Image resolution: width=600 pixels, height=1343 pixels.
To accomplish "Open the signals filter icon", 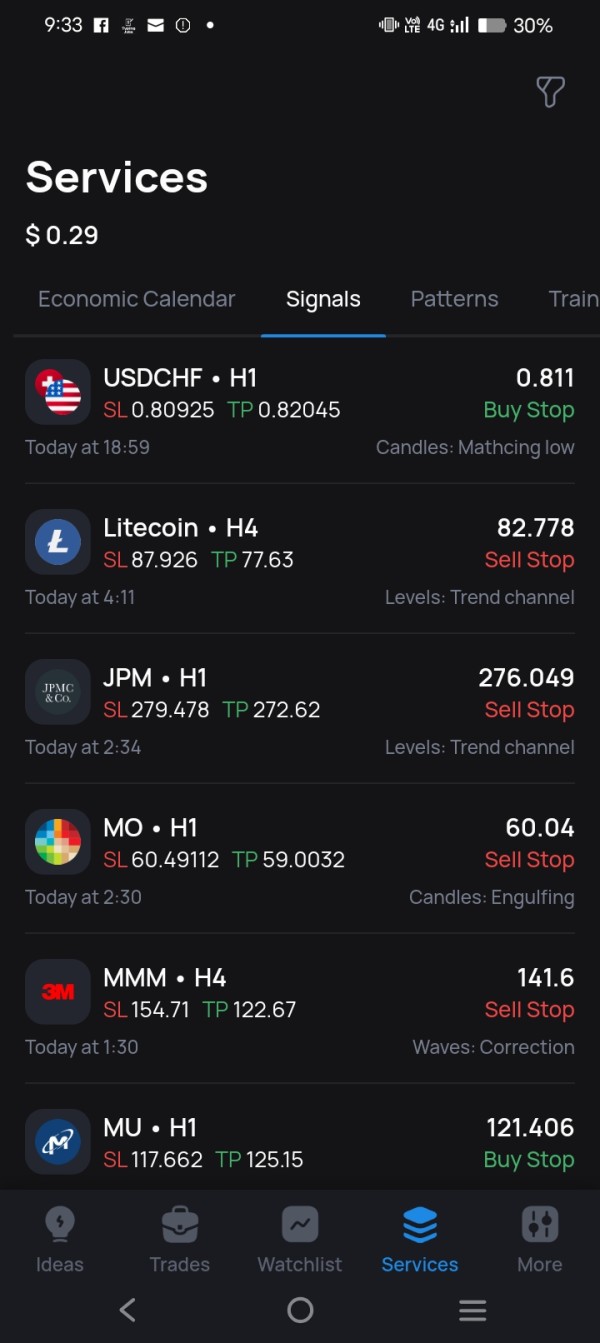I will click(550, 92).
